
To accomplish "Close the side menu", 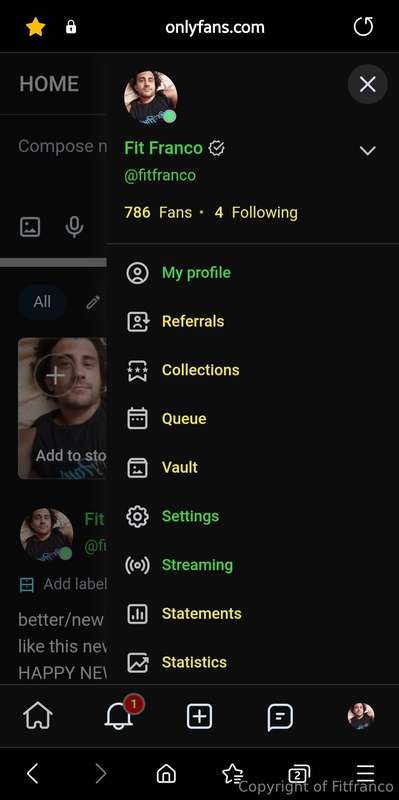I will coord(367,84).
